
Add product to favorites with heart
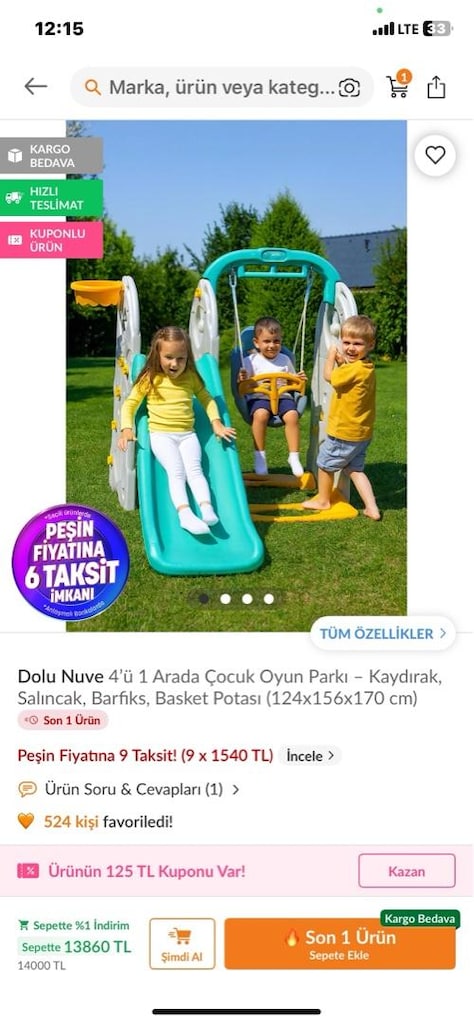[435, 155]
